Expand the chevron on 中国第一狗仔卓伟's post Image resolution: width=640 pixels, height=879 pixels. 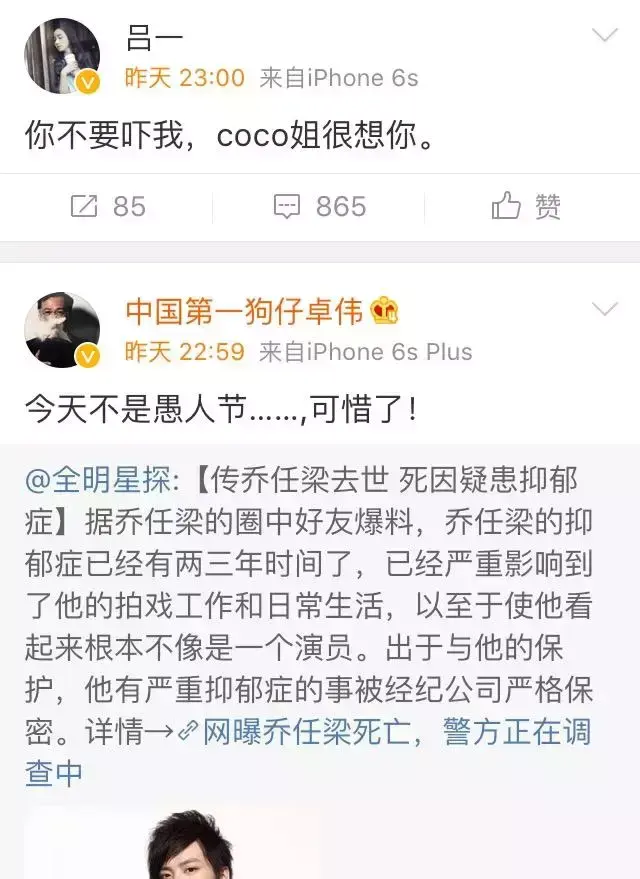[605, 309]
